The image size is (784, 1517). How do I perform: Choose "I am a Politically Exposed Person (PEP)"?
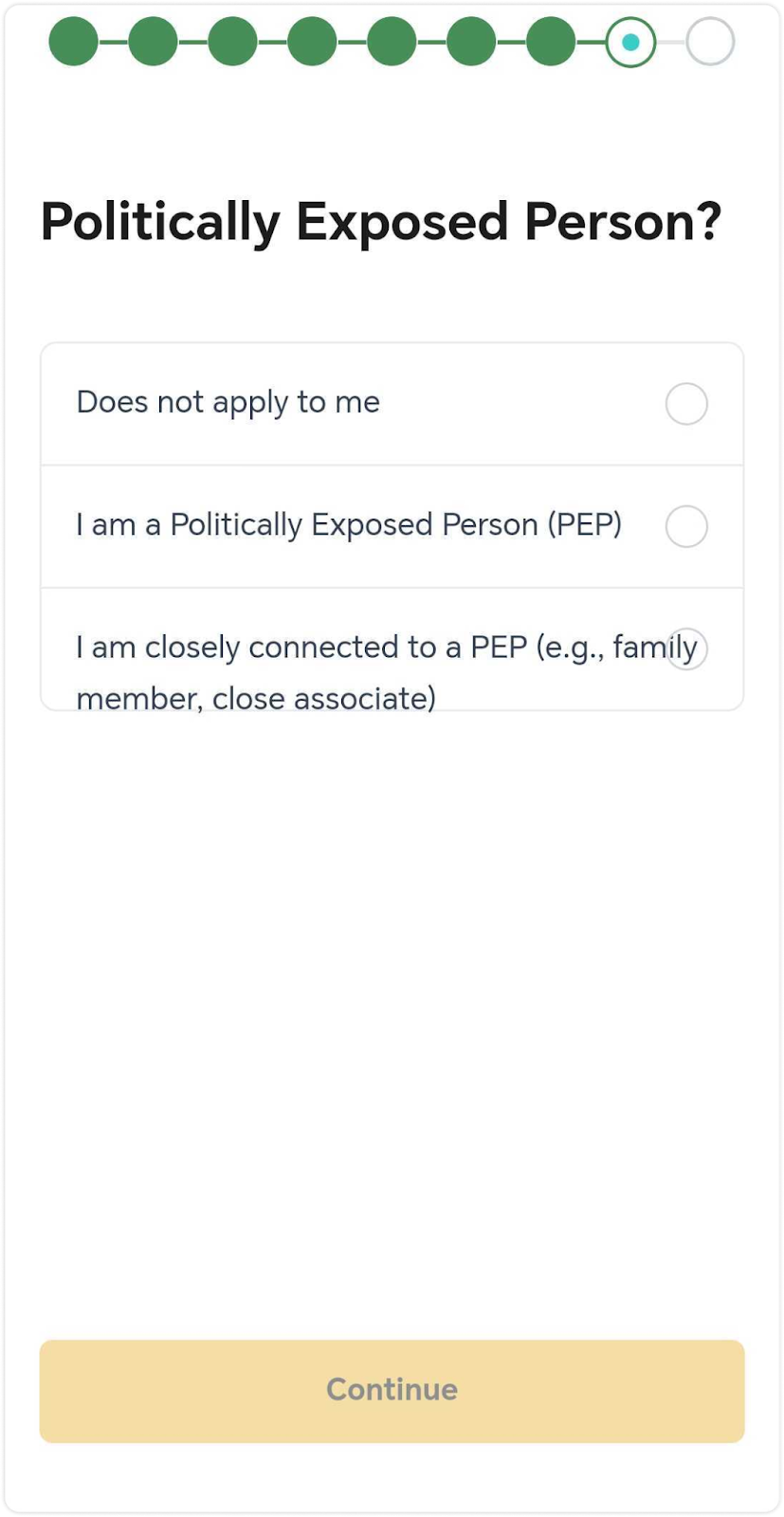(392, 526)
